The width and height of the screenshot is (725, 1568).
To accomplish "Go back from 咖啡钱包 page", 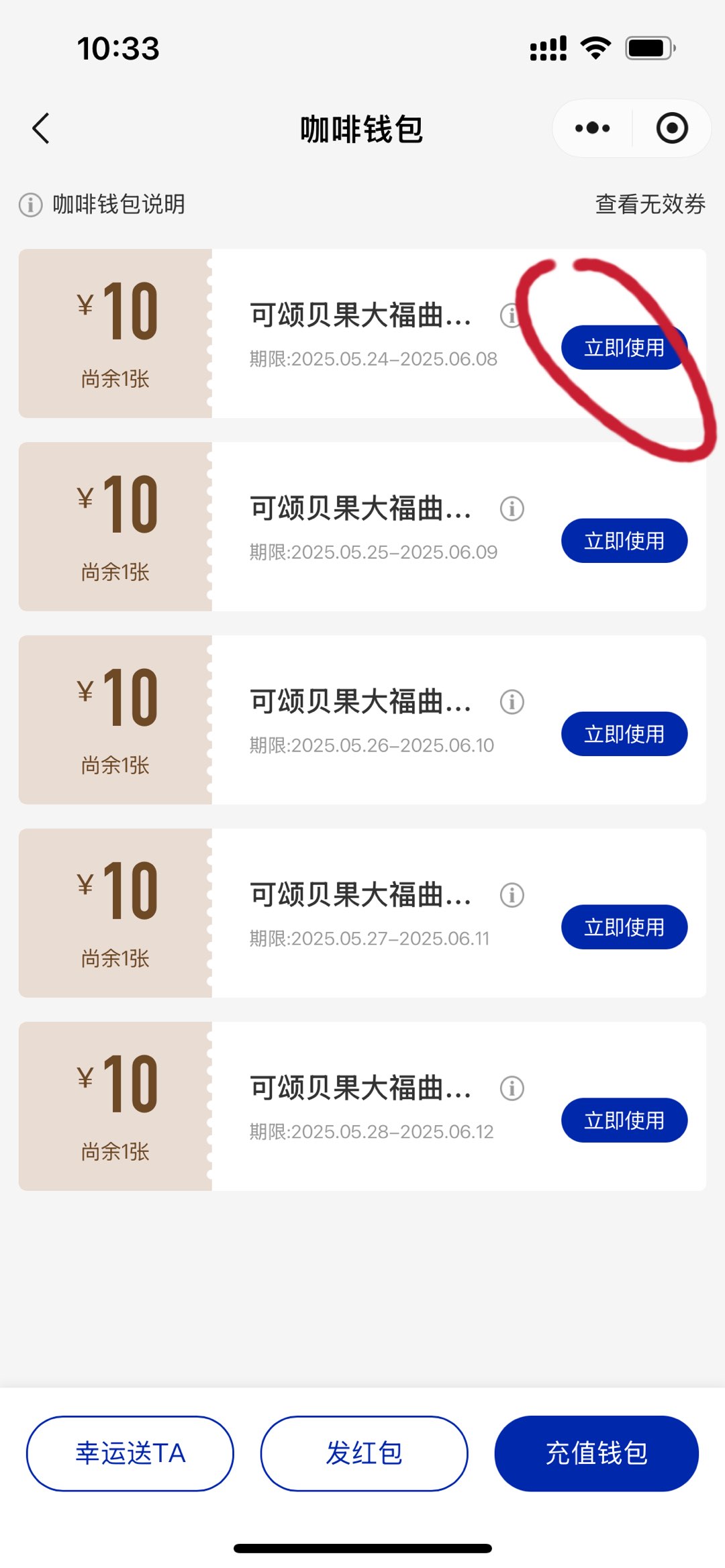I will click(42, 128).
